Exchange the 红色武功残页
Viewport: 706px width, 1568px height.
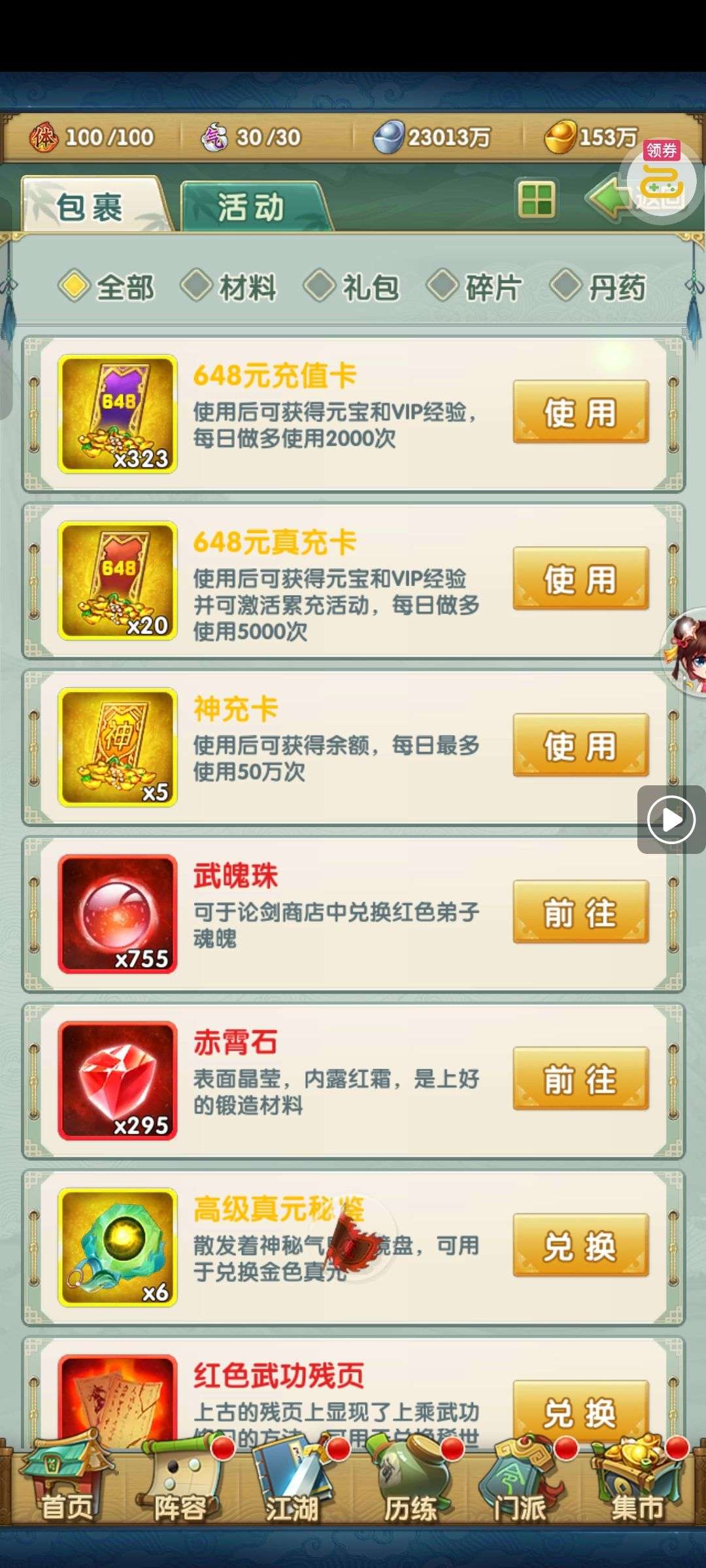(x=580, y=1411)
